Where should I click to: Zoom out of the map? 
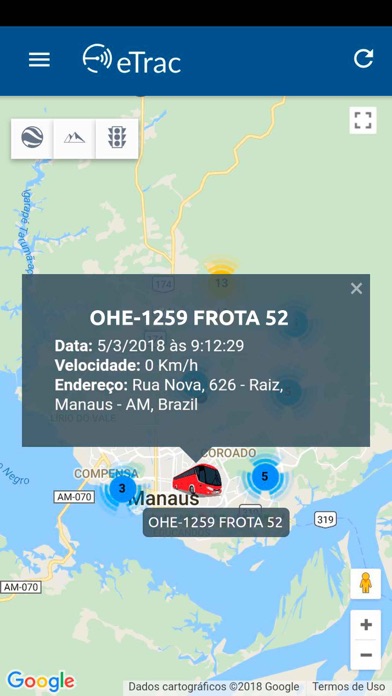tap(366, 655)
